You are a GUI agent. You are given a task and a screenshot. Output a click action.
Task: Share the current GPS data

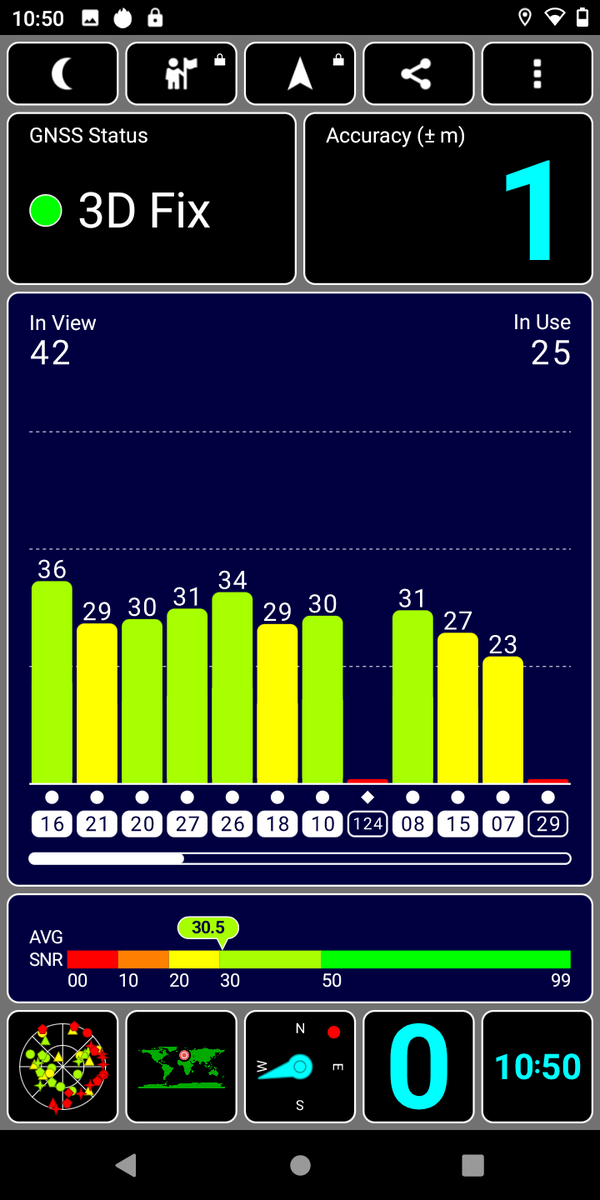(417, 74)
